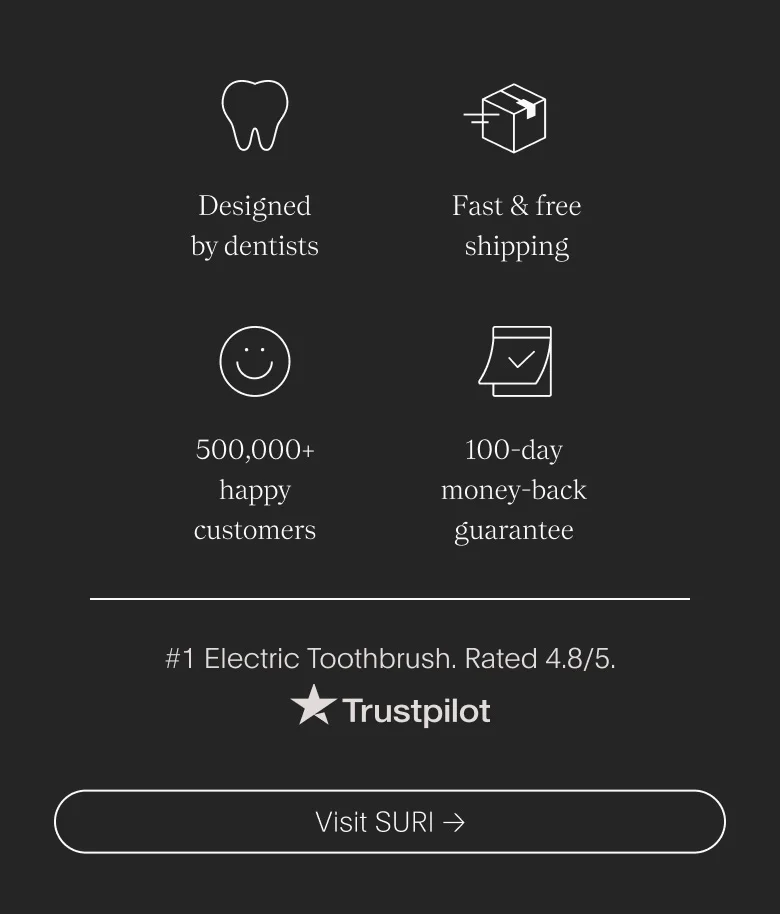
Task: Click the smiley face icon
Action: pos(254,361)
